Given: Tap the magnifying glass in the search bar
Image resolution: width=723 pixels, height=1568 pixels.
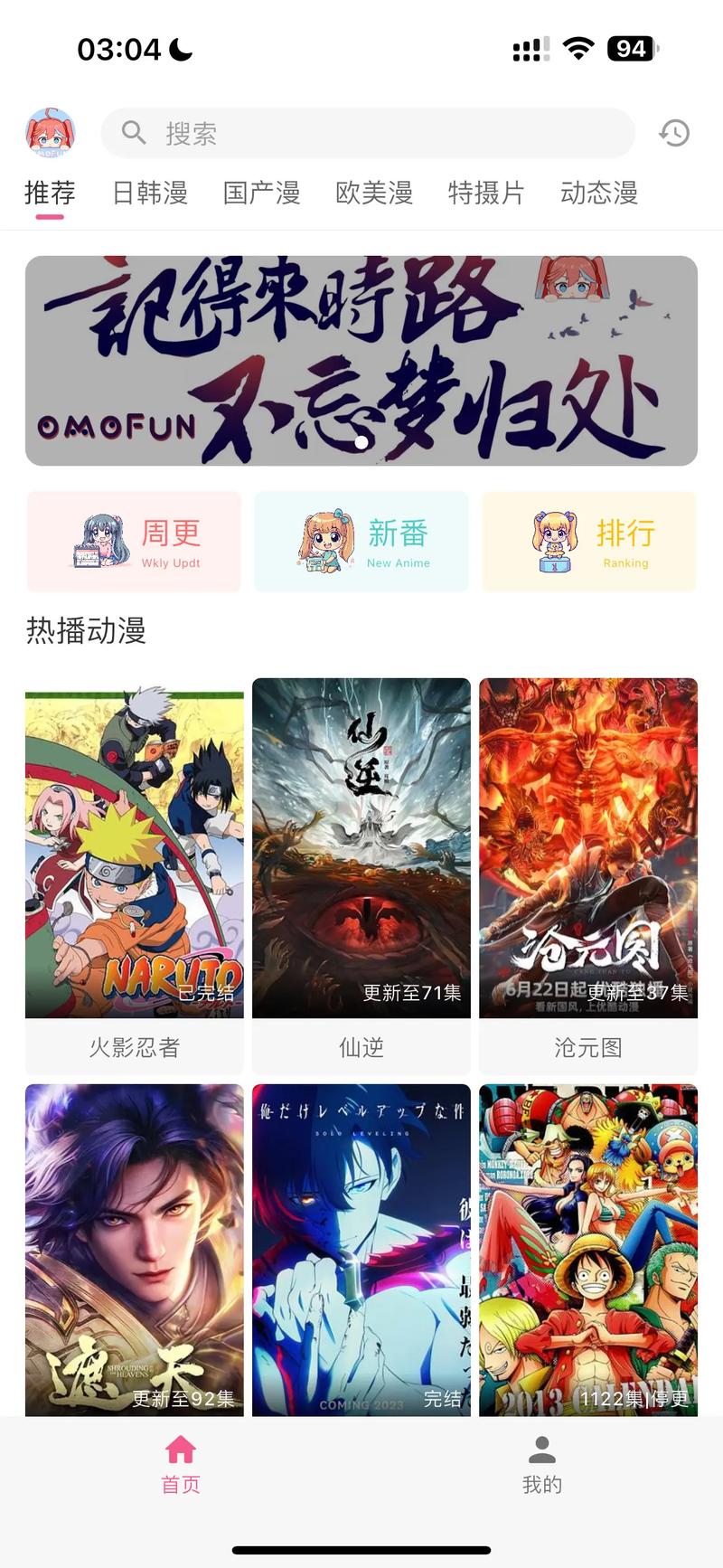Looking at the screenshot, I should coord(134,132).
